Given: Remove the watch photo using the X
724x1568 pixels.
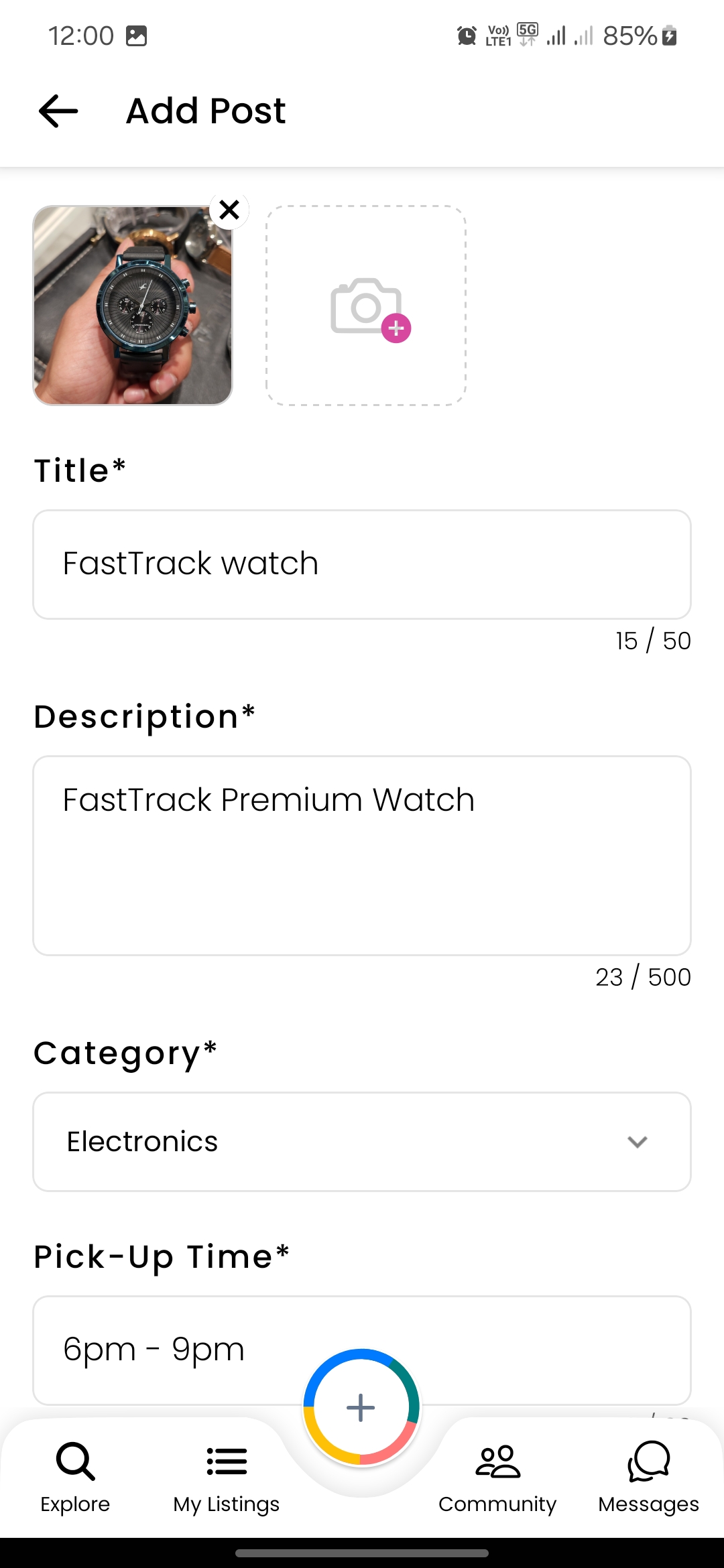Looking at the screenshot, I should [229, 210].
